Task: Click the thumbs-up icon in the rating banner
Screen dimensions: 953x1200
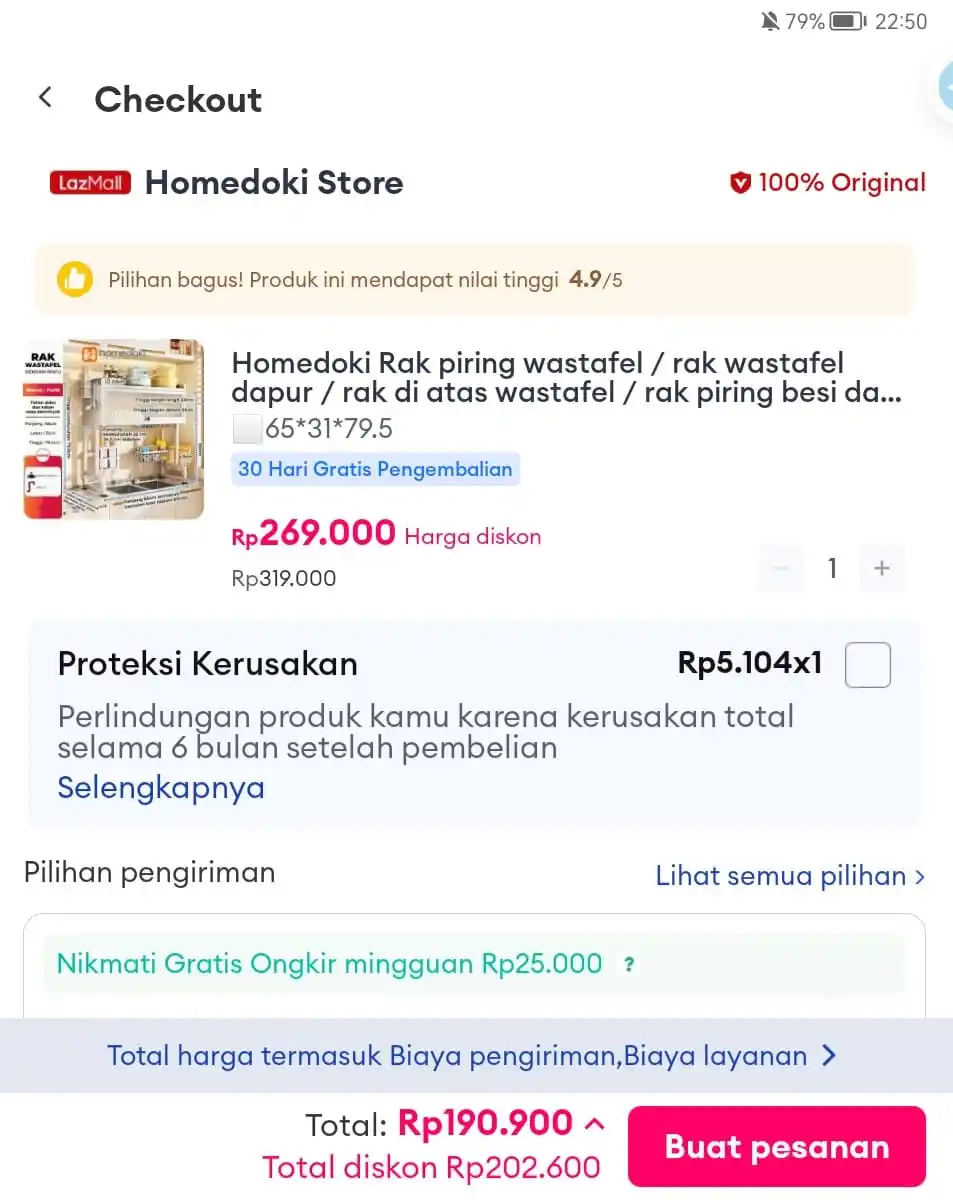Action: coord(74,280)
